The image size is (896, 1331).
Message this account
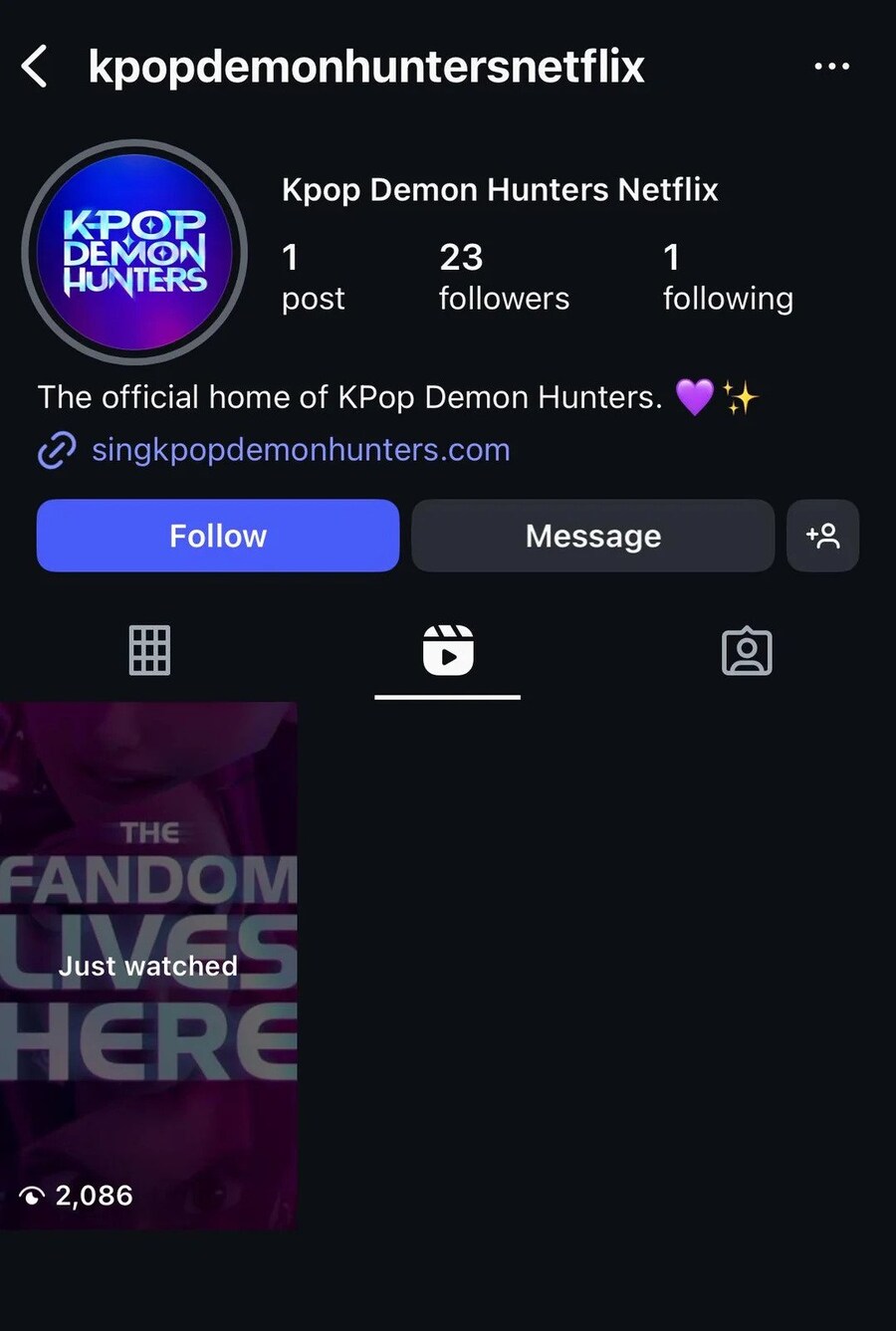tap(592, 536)
